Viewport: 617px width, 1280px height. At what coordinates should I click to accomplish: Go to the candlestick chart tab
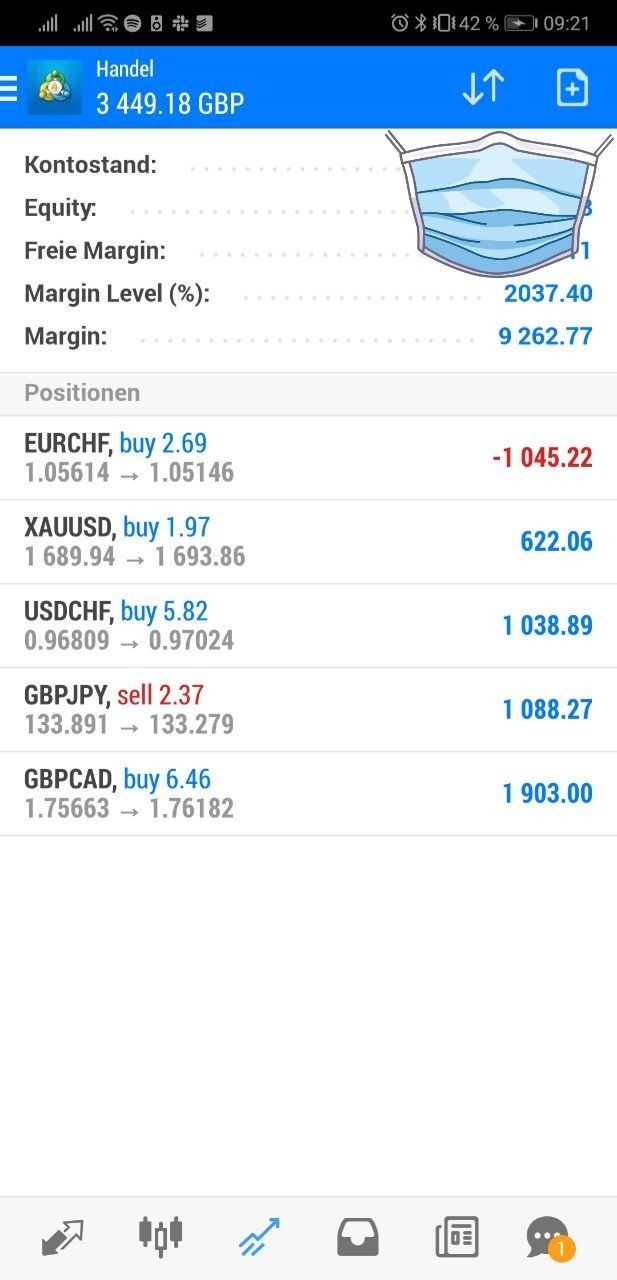(160, 1236)
